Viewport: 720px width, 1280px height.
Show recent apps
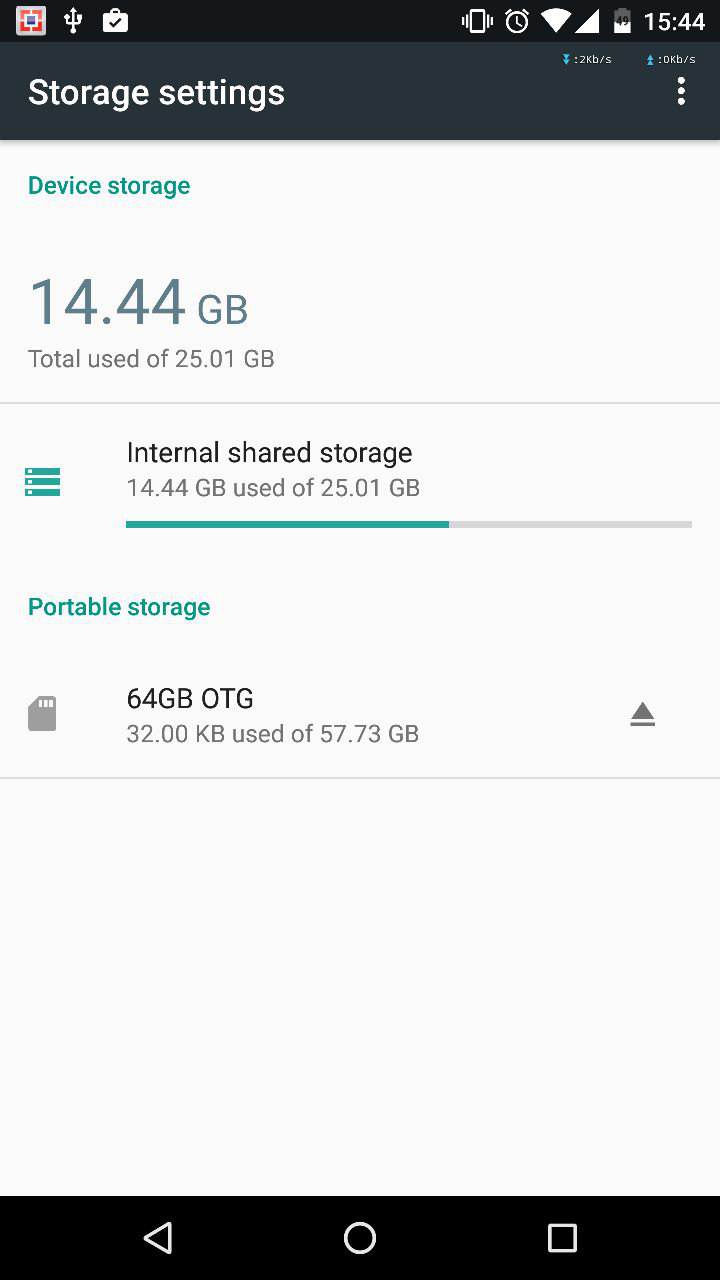[562, 1238]
